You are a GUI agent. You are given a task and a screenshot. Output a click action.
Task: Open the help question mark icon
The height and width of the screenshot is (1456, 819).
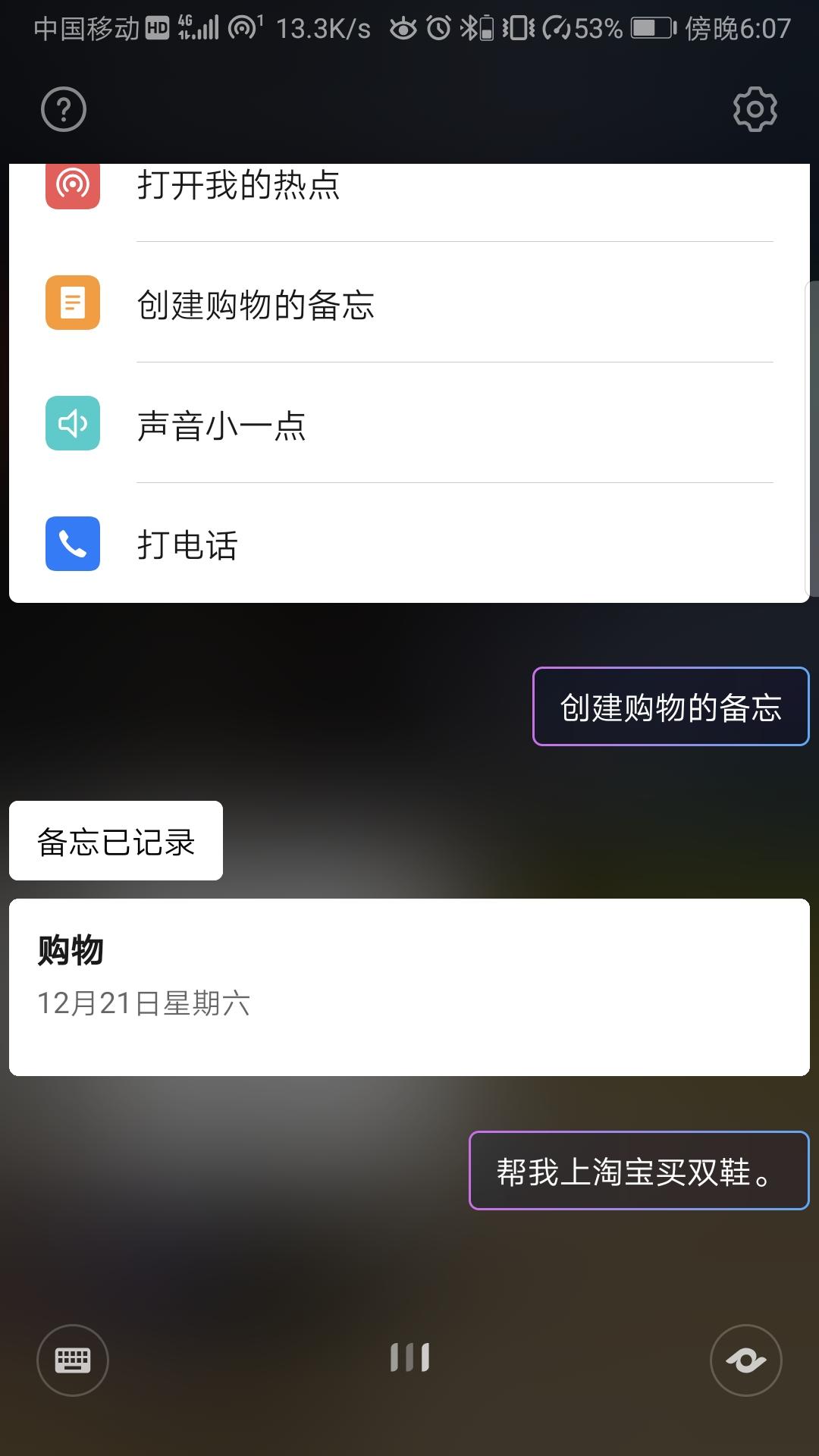[63, 108]
